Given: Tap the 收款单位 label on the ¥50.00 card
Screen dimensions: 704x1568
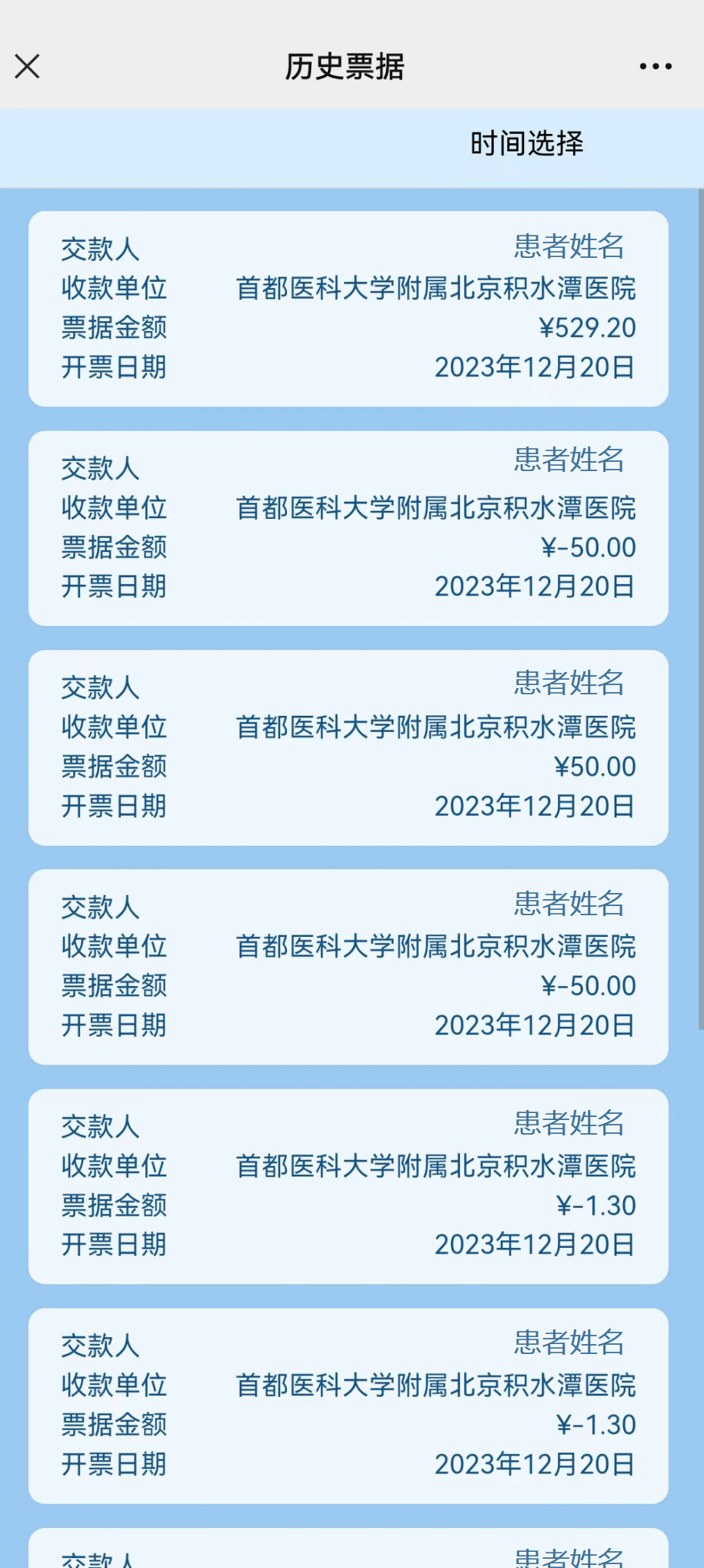Looking at the screenshot, I should coord(113,726).
